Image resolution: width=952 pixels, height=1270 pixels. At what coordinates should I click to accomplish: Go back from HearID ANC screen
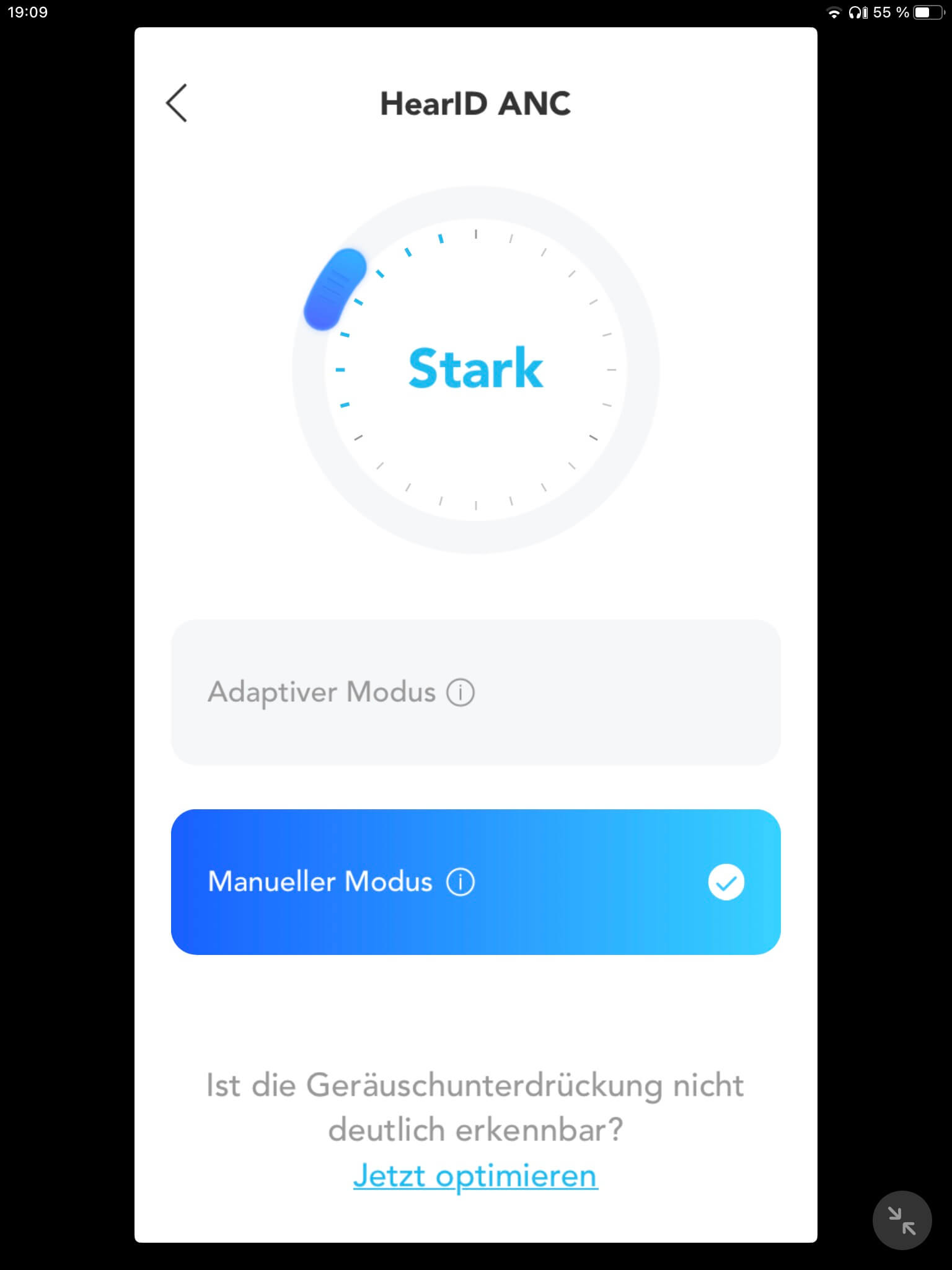click(177, 103)
